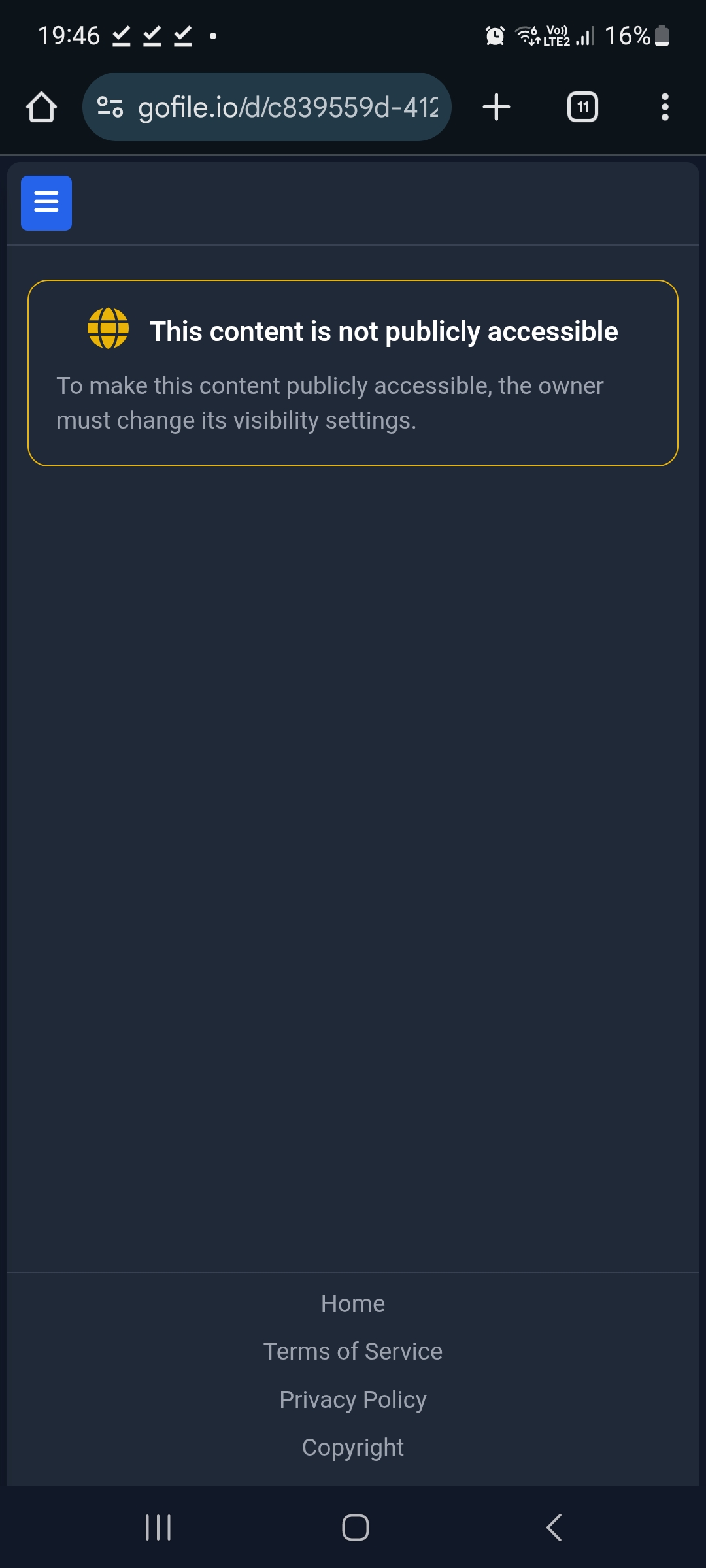View site information icon in address bar
This screenshot has height=1568, width=706.
[x=110, y=107]
